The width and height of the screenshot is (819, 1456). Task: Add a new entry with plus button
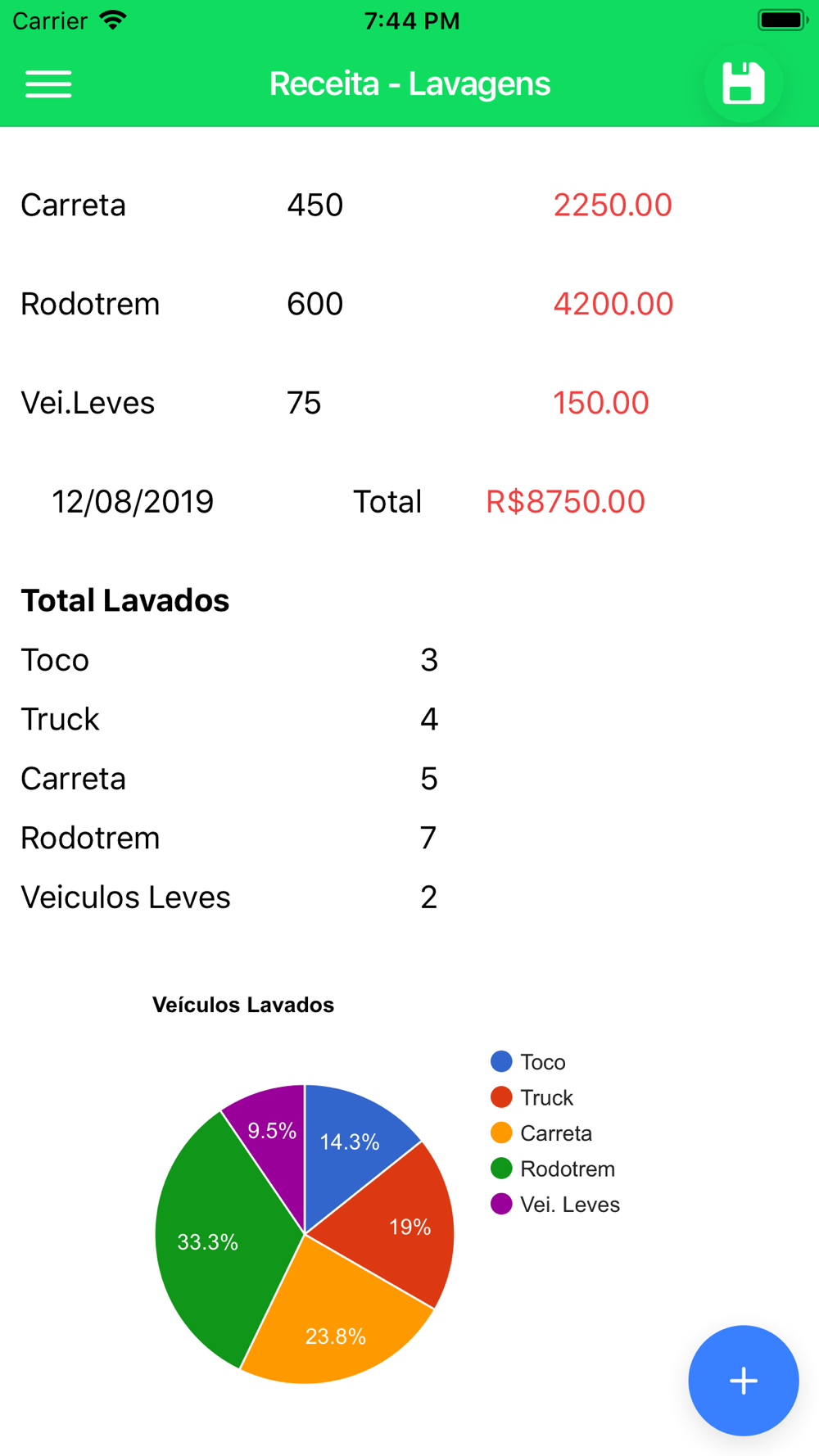click(x=744, y=1381)
